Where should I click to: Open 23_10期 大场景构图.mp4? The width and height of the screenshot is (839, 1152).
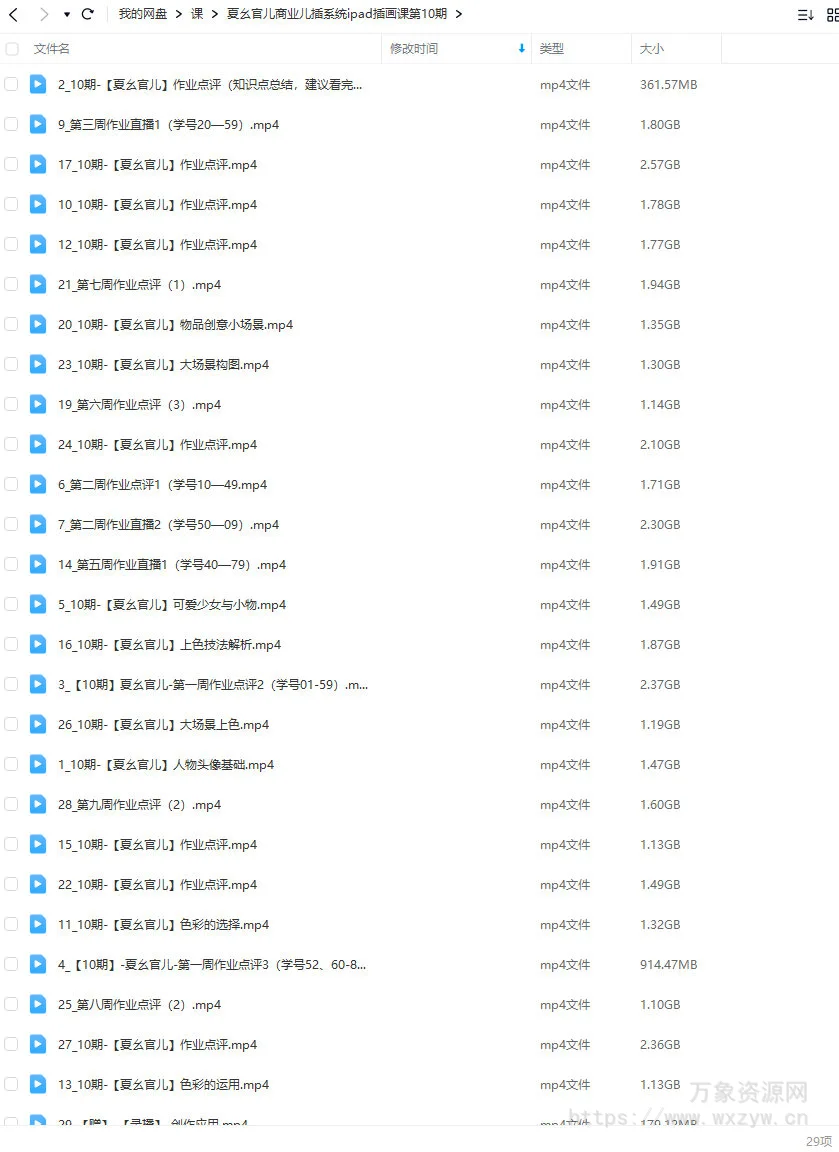[x=163, y=365]
